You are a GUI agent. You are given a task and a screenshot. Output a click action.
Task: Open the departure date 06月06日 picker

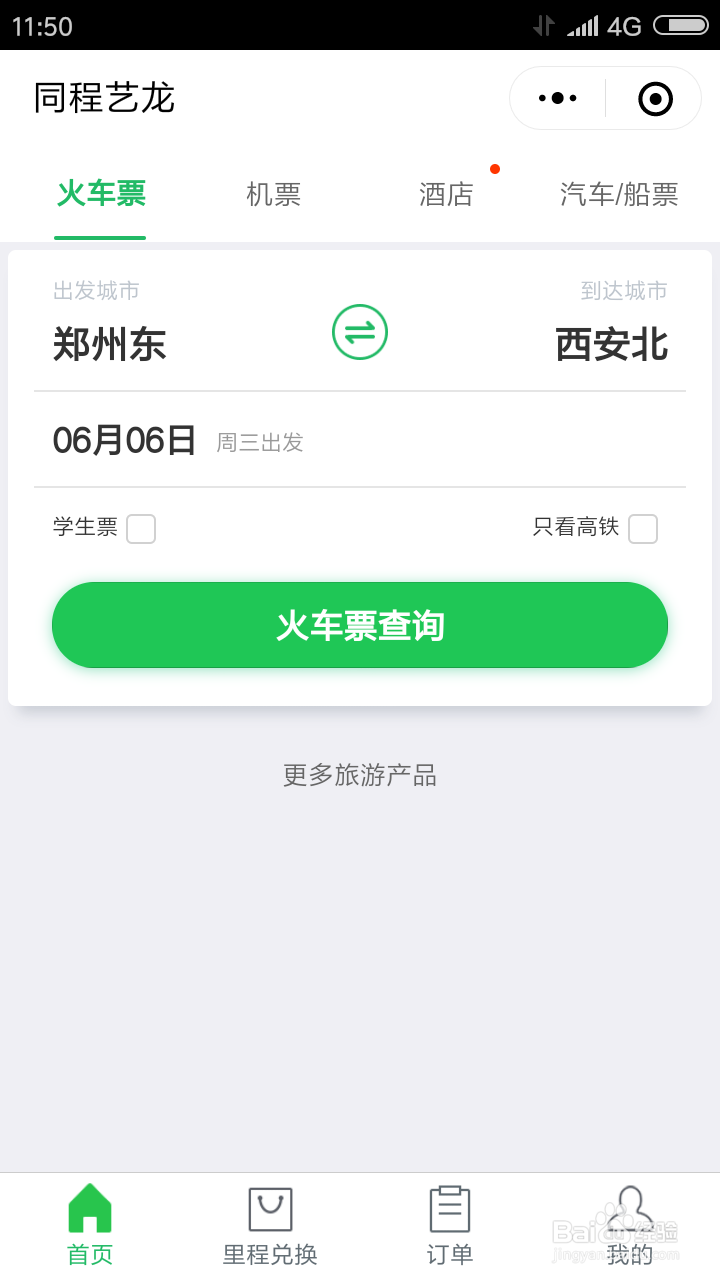pos(124,440)
